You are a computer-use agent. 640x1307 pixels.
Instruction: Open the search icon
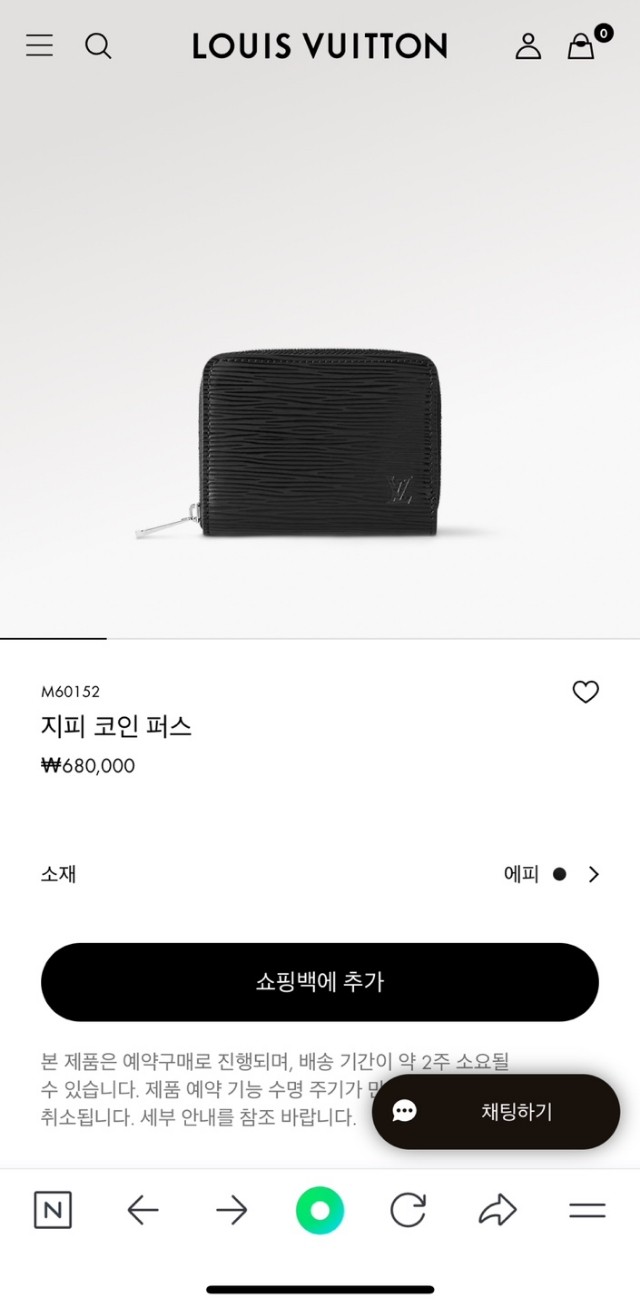click(x=98, y=45)
